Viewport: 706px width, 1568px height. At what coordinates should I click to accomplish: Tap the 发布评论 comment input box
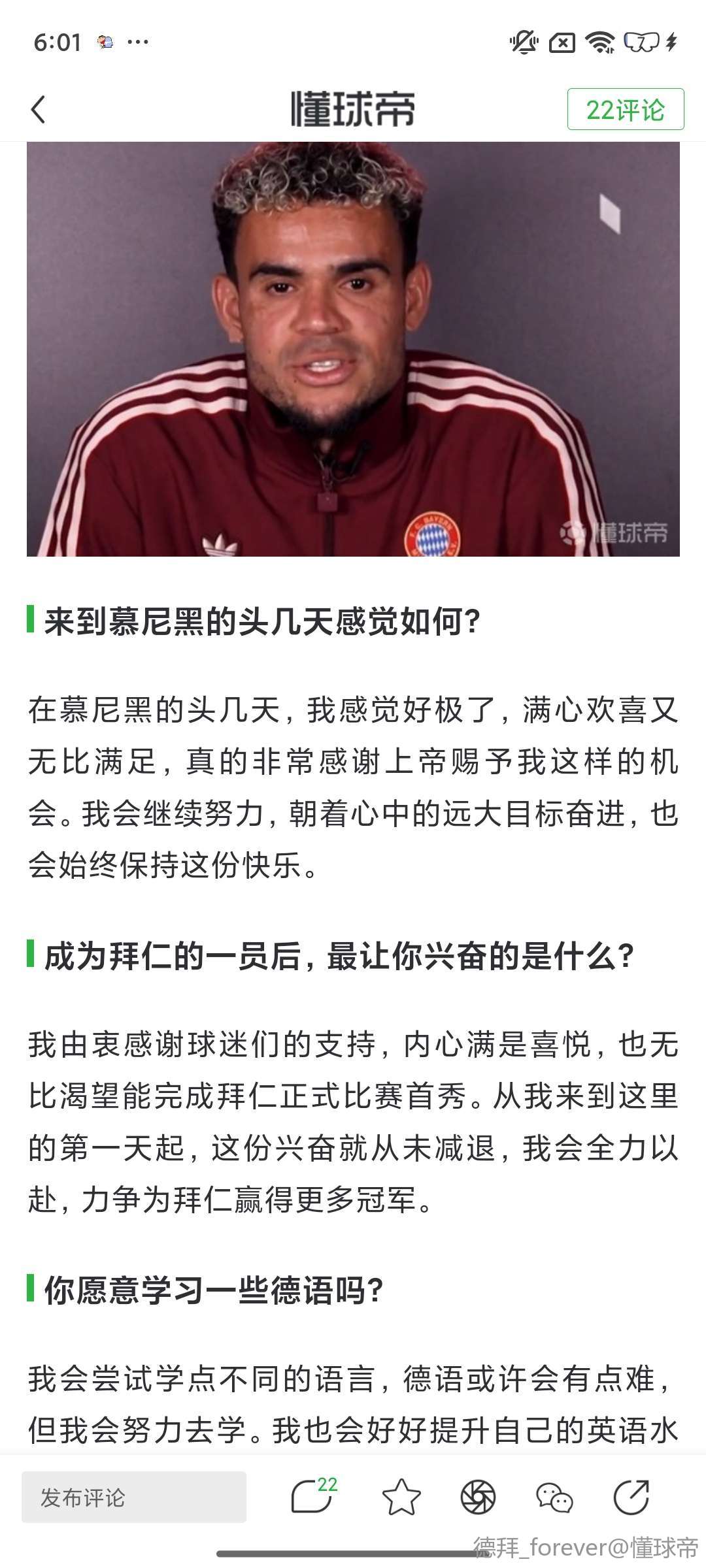[134, 1497]
